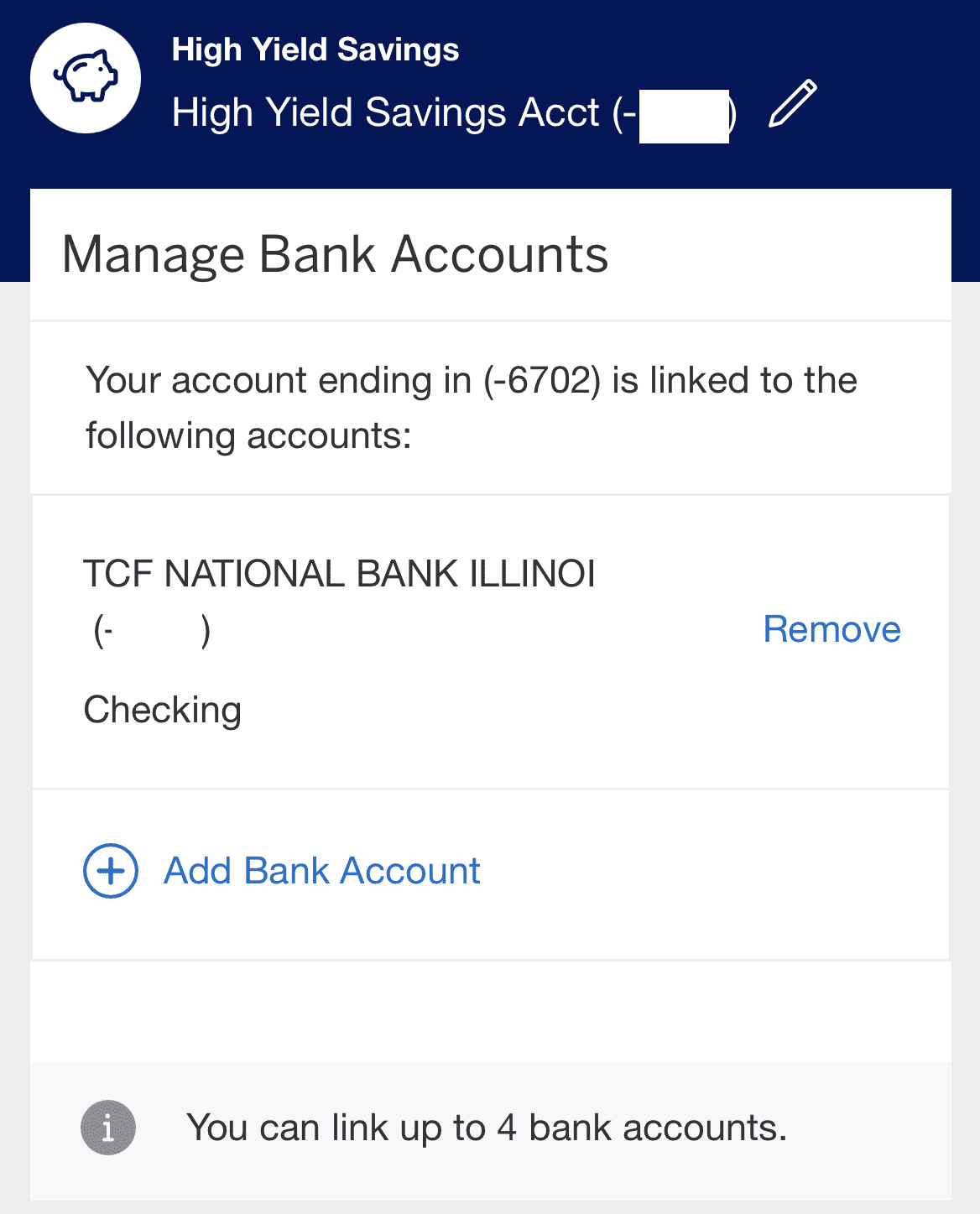Click the High Yield Savings header text
Screen dimensions: 980x1214
(315, 49)
